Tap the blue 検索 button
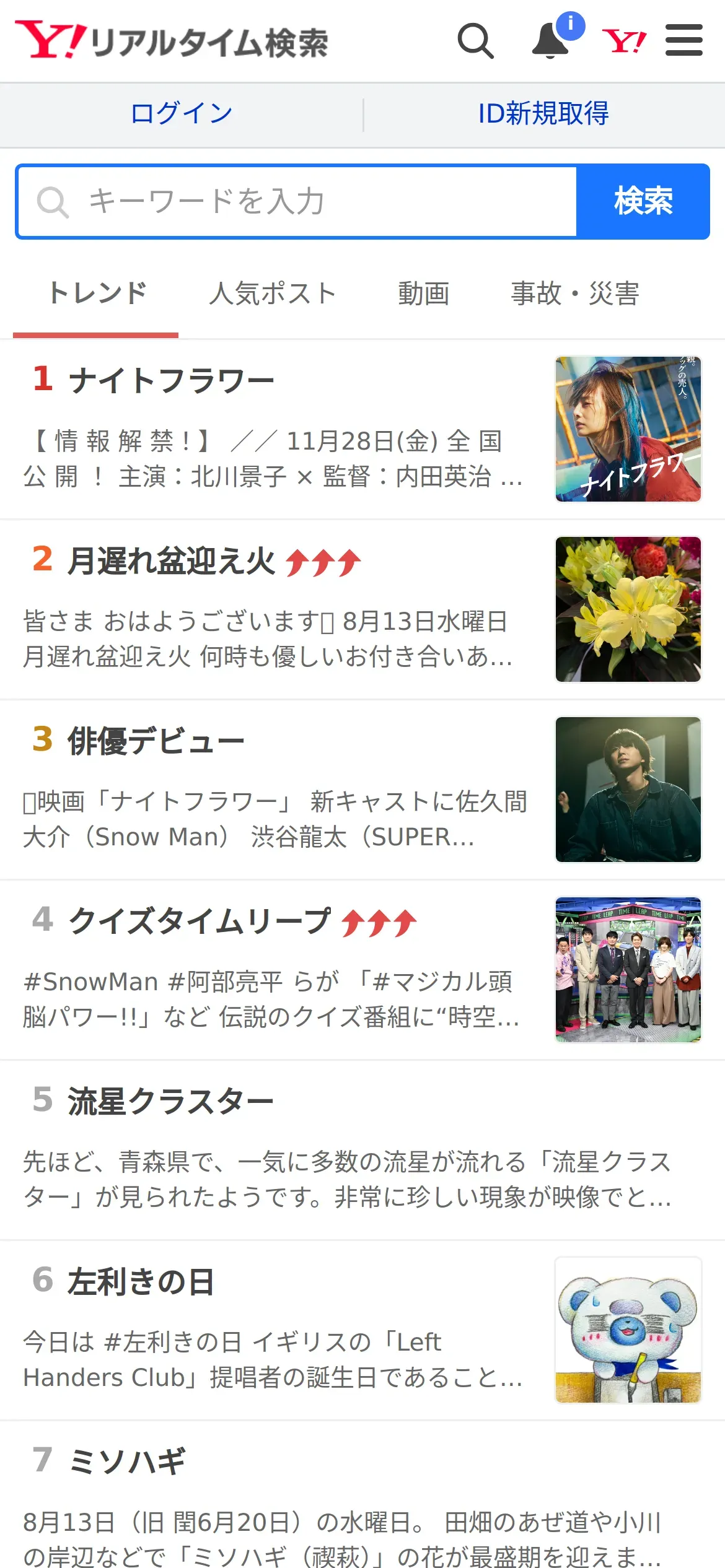Image resolution: width=725 pixels, height=1568 pixels. [x=643, y=201]
